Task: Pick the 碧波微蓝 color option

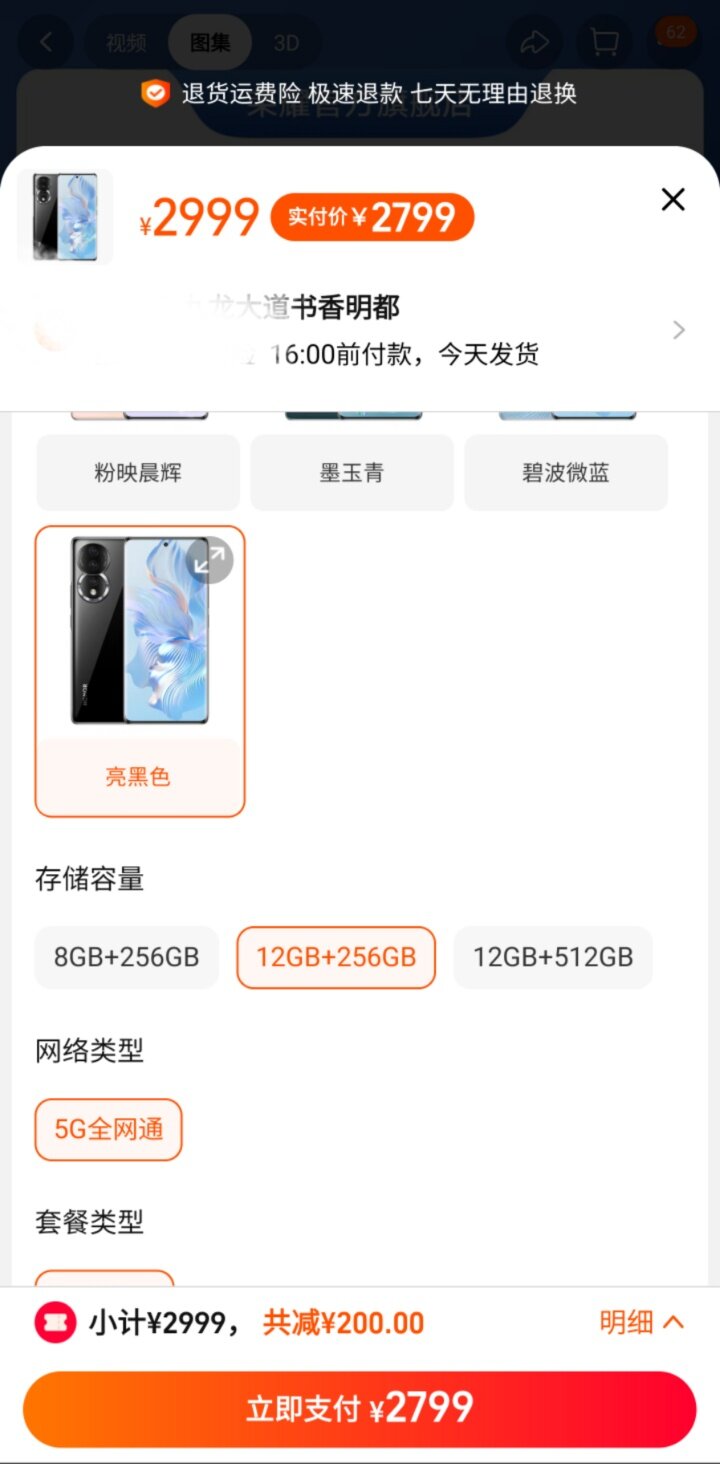Action: tap(566, 473)
